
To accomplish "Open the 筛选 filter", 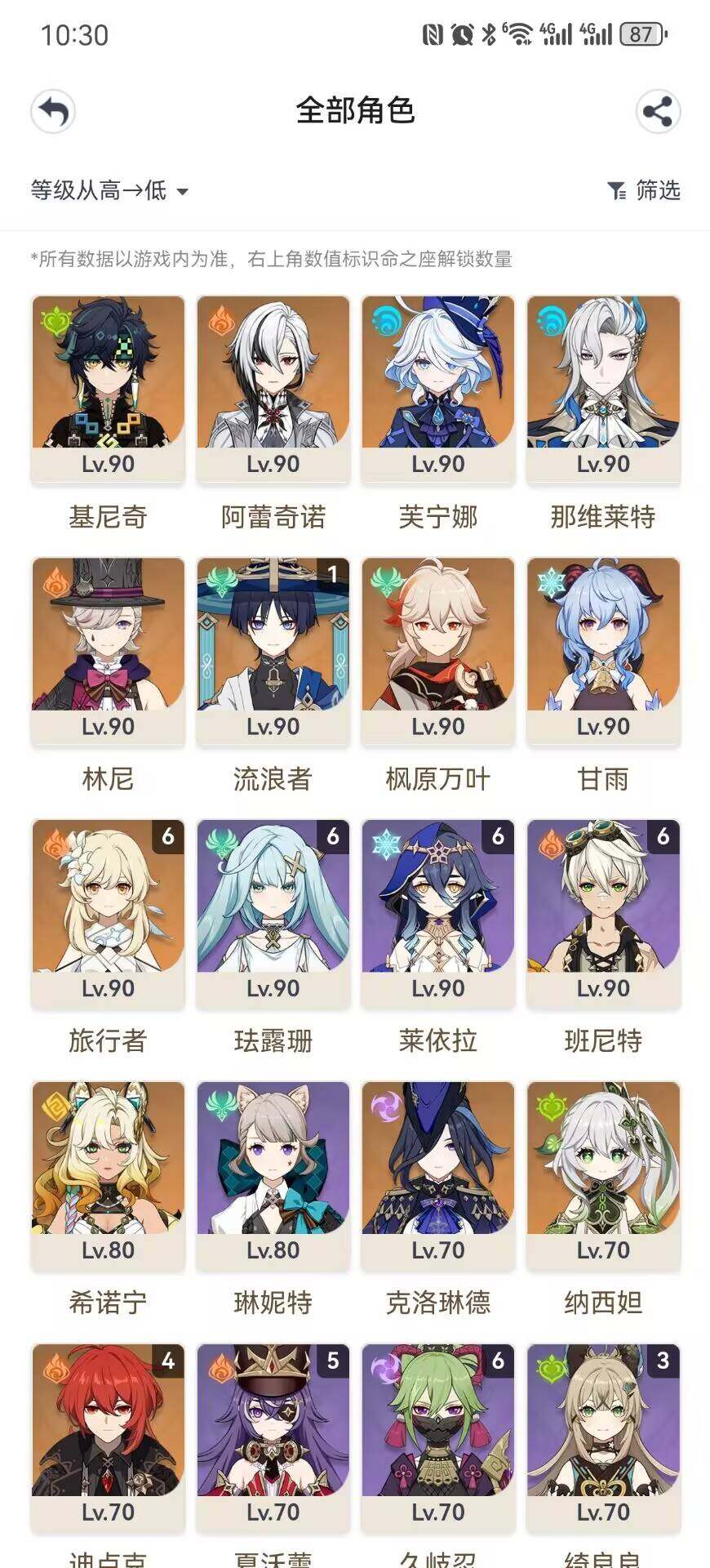I will (644, 190).
